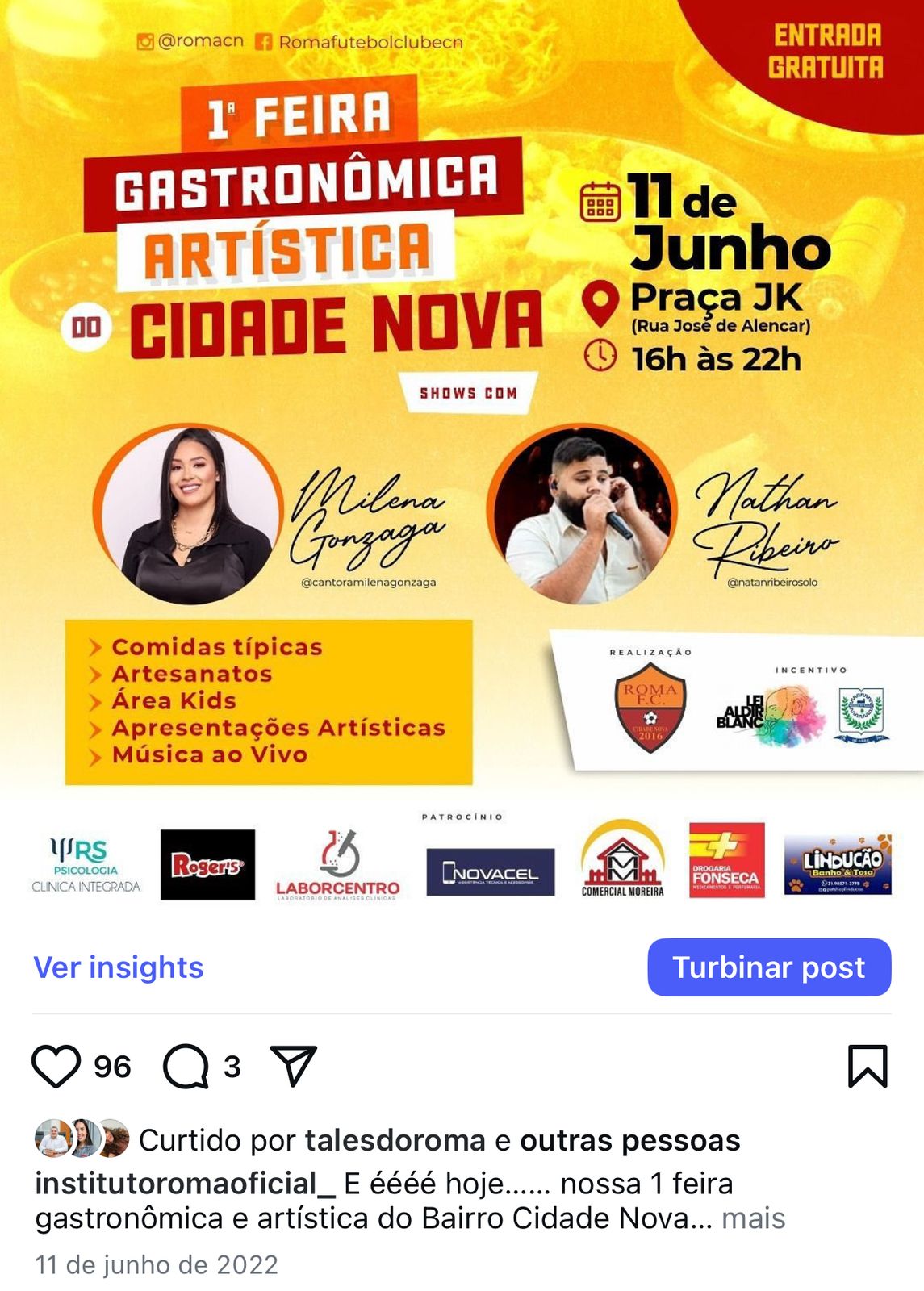Open the feira gastronômica poster image
This screenshot has width=924, height=1291.
[462, 452]
